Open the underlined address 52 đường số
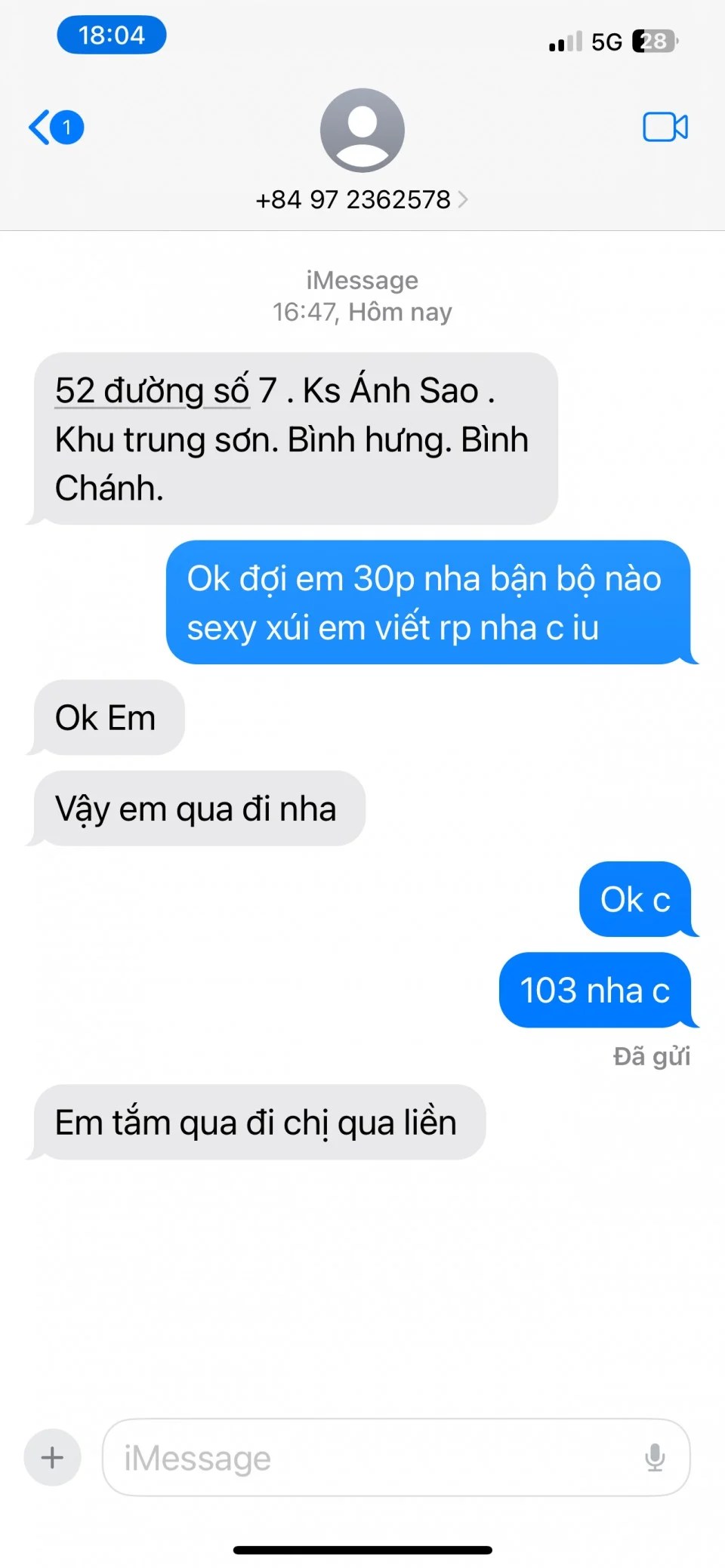The image size is (725, 1568). pyautogui.click(x=151, y=391)
